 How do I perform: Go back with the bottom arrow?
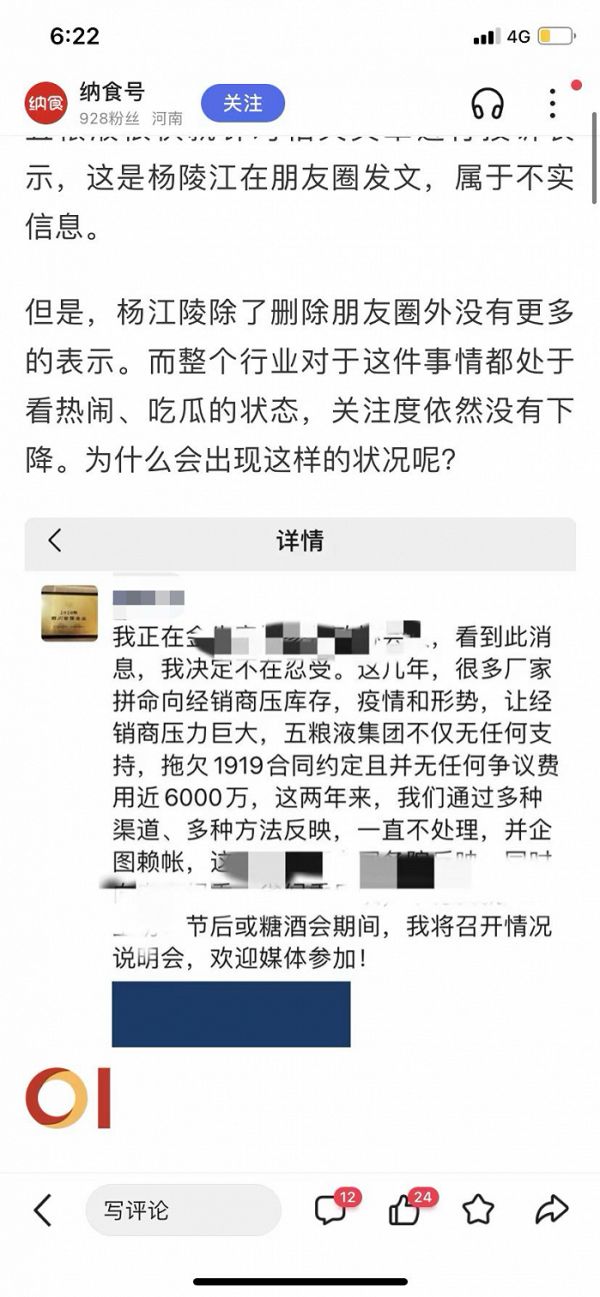click(x=43, y=1210)
